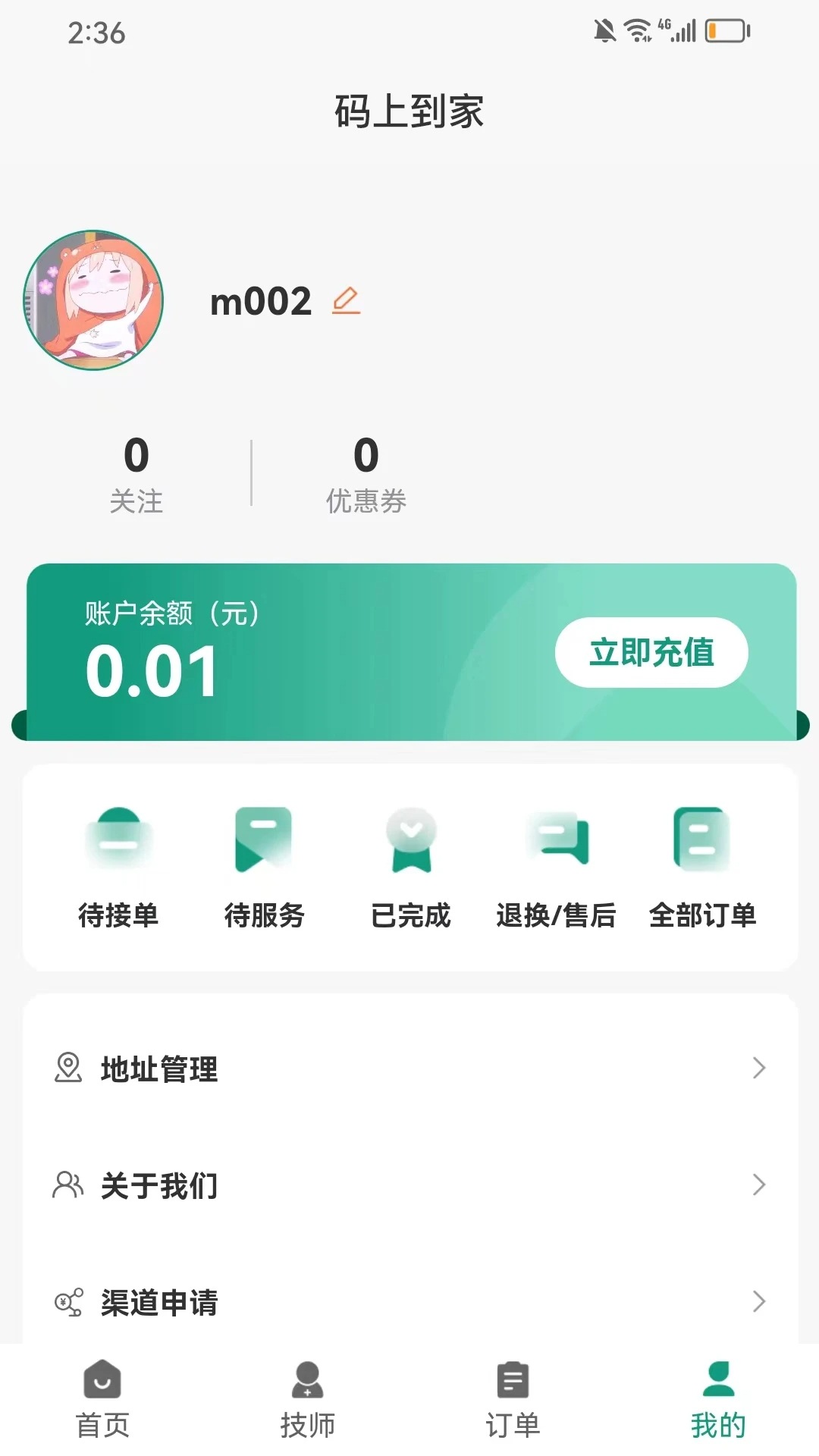Select the 渠道申请 channel application icon
The image size is (819, 1456).
(x=69, y=1303)
